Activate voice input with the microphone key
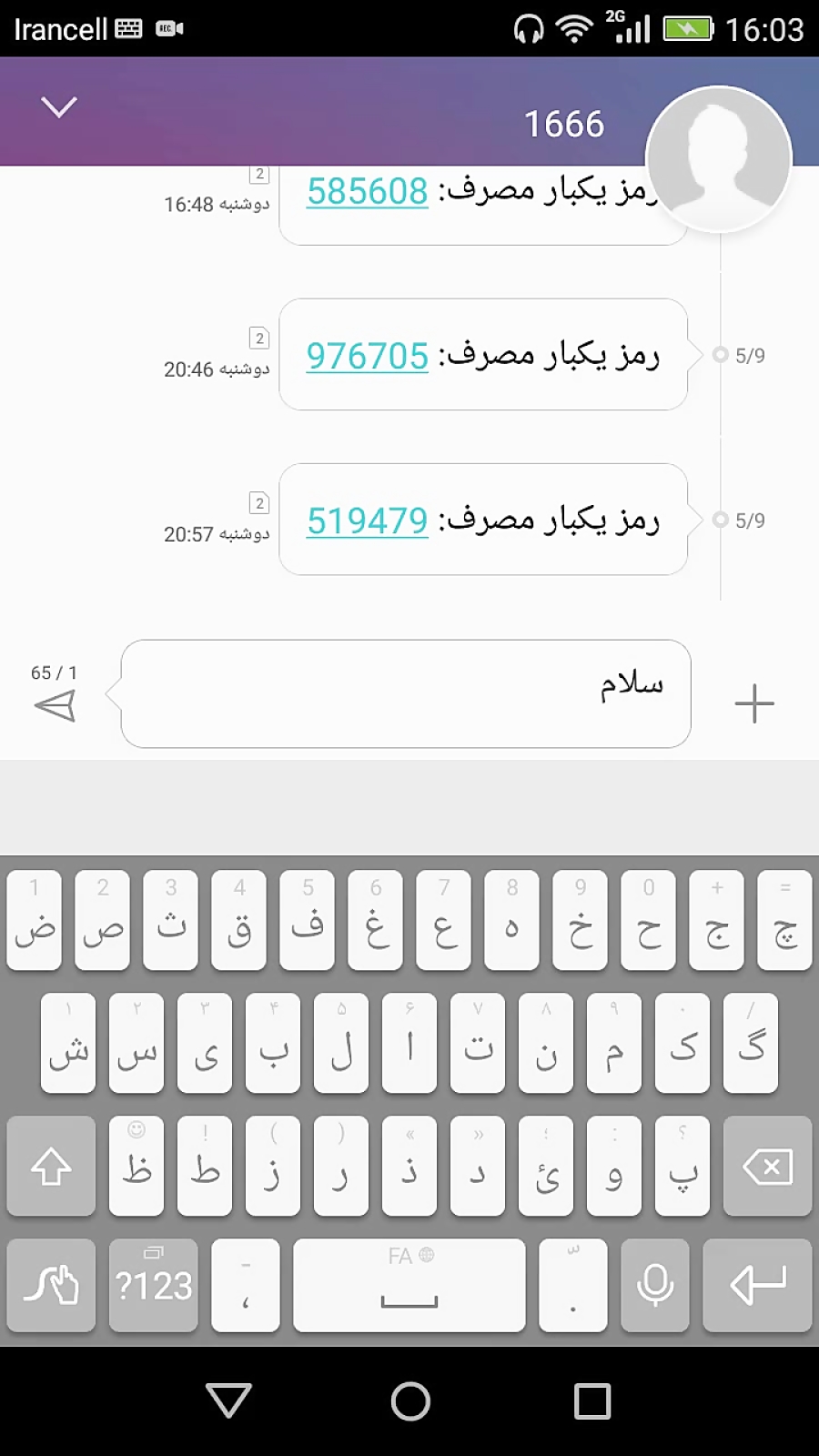Screen dimensions: 819x1456 coord(654,1286)
